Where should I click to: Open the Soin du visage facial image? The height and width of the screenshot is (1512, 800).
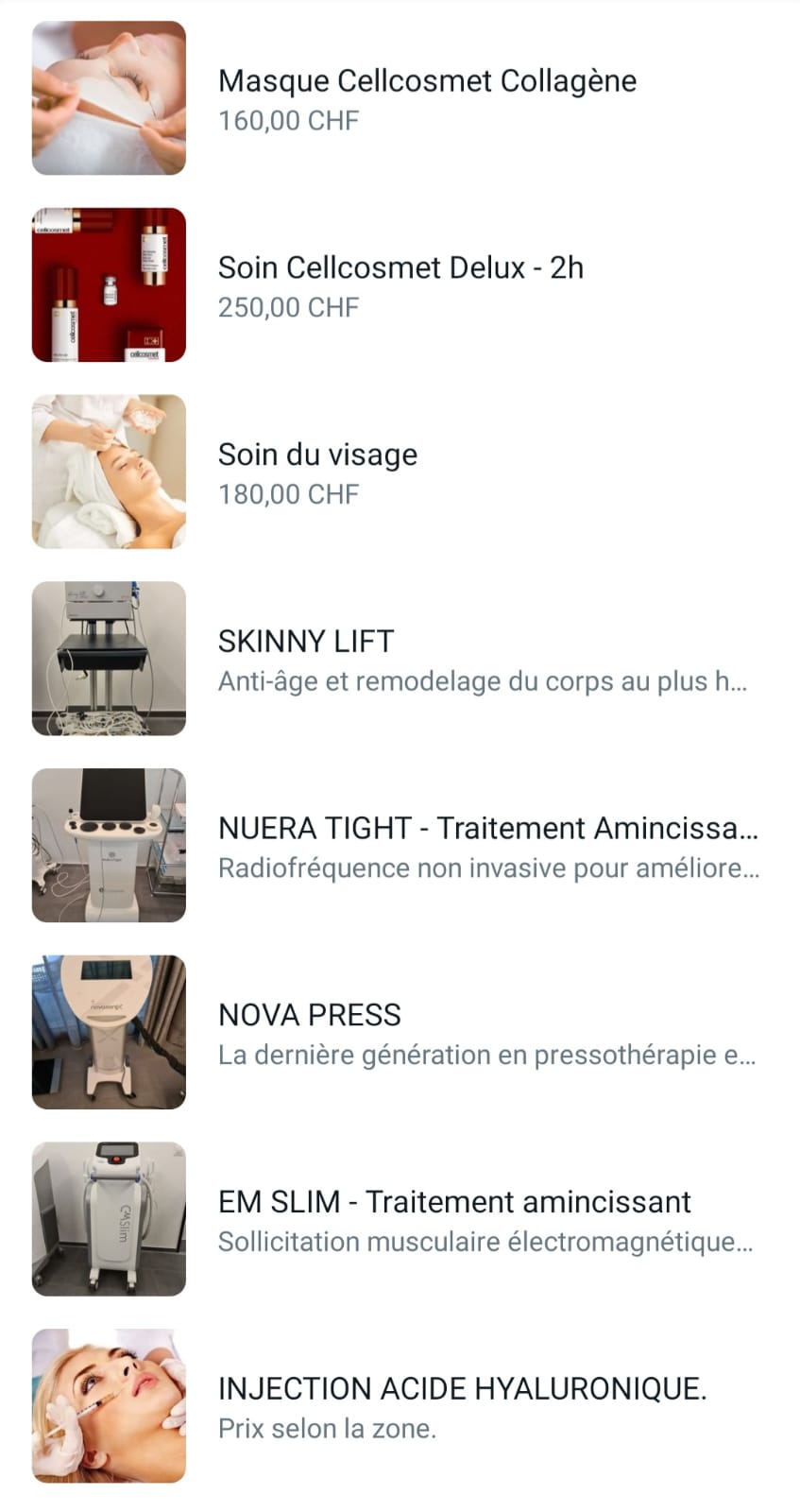point(109,470)
